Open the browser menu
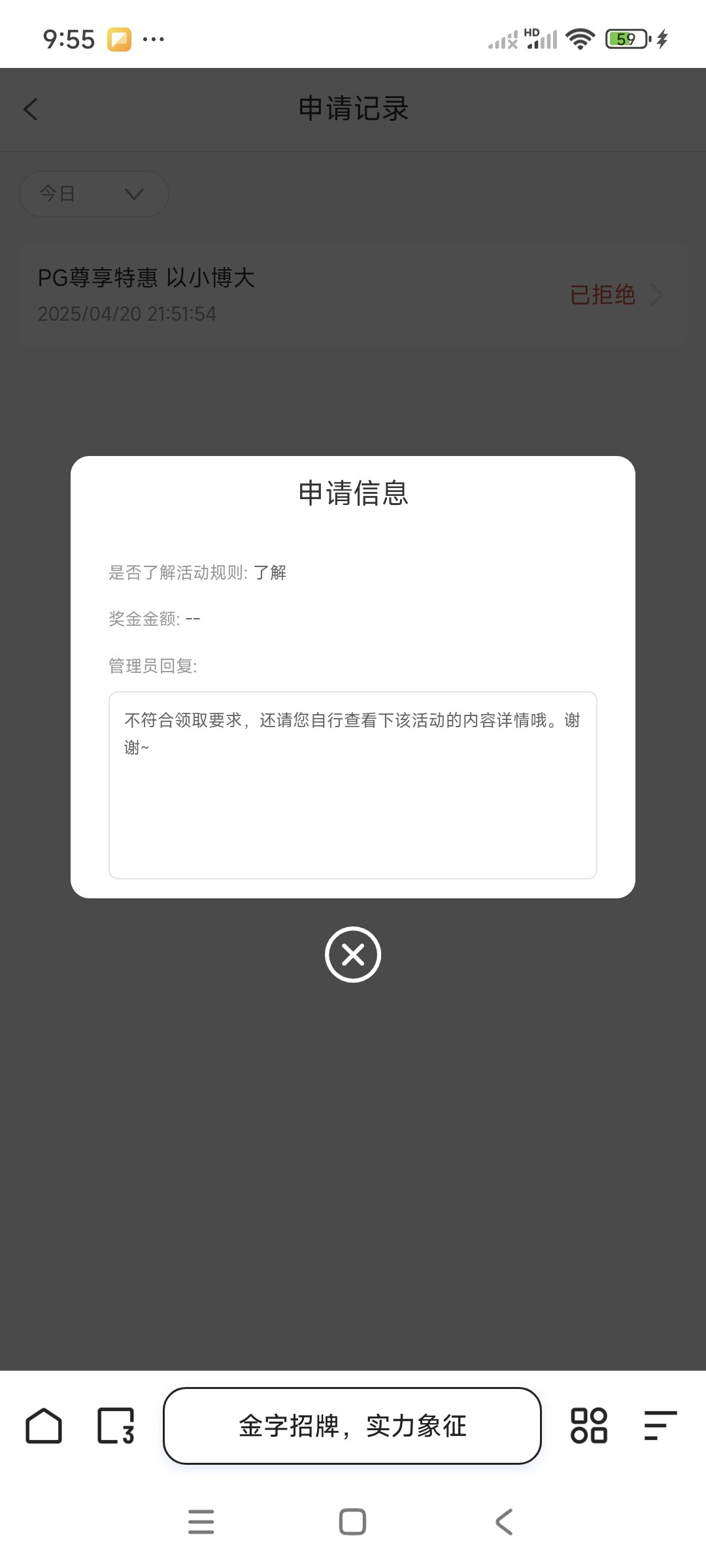Image resolution: width=706 pixels, height=1568 pixels. (660, 1426)
